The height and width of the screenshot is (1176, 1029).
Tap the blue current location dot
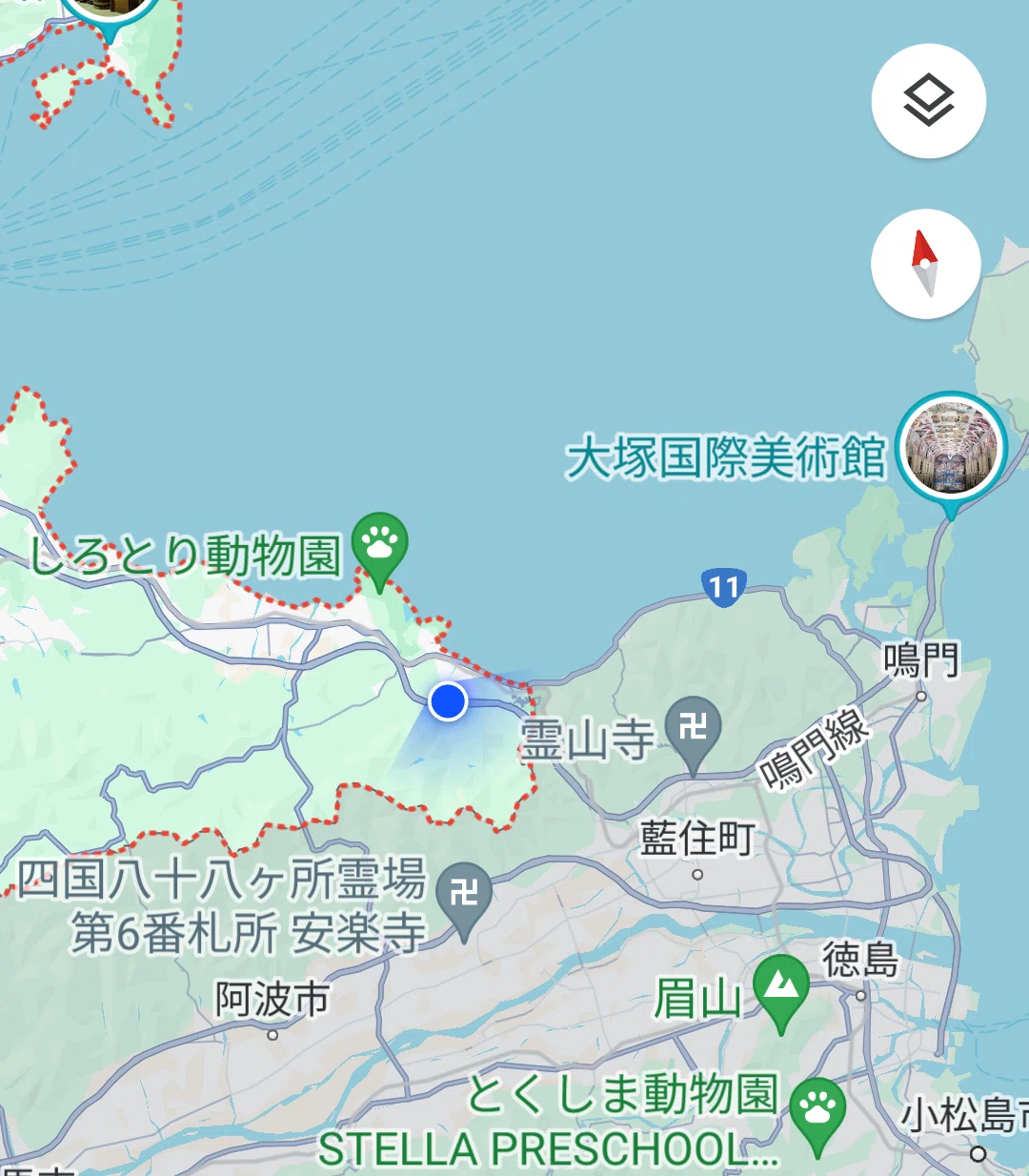pos(447,701)
